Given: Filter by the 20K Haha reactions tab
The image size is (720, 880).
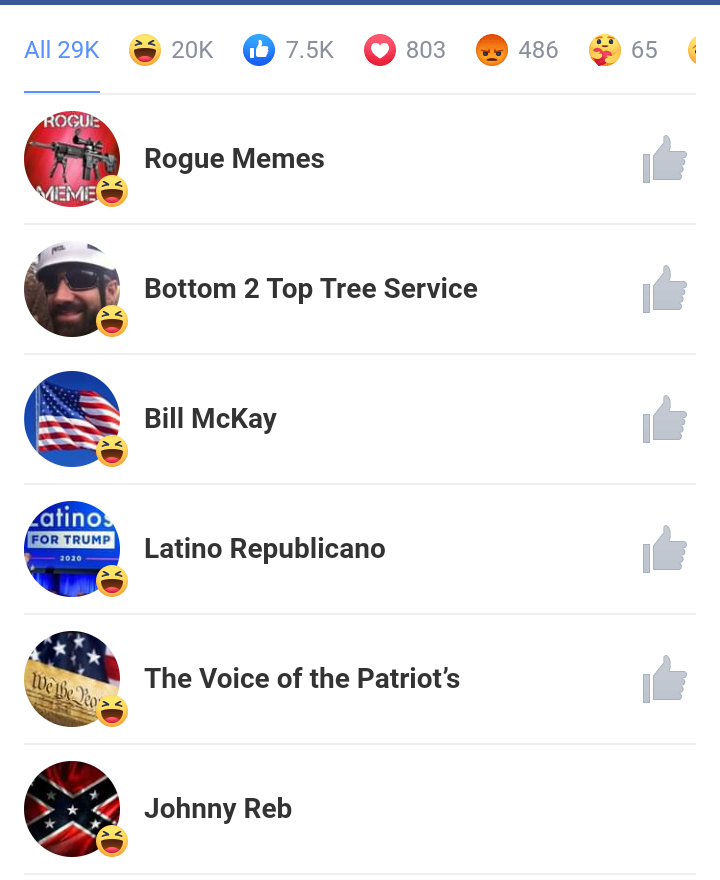Looking at the screenshot, I should click(172, 50).
